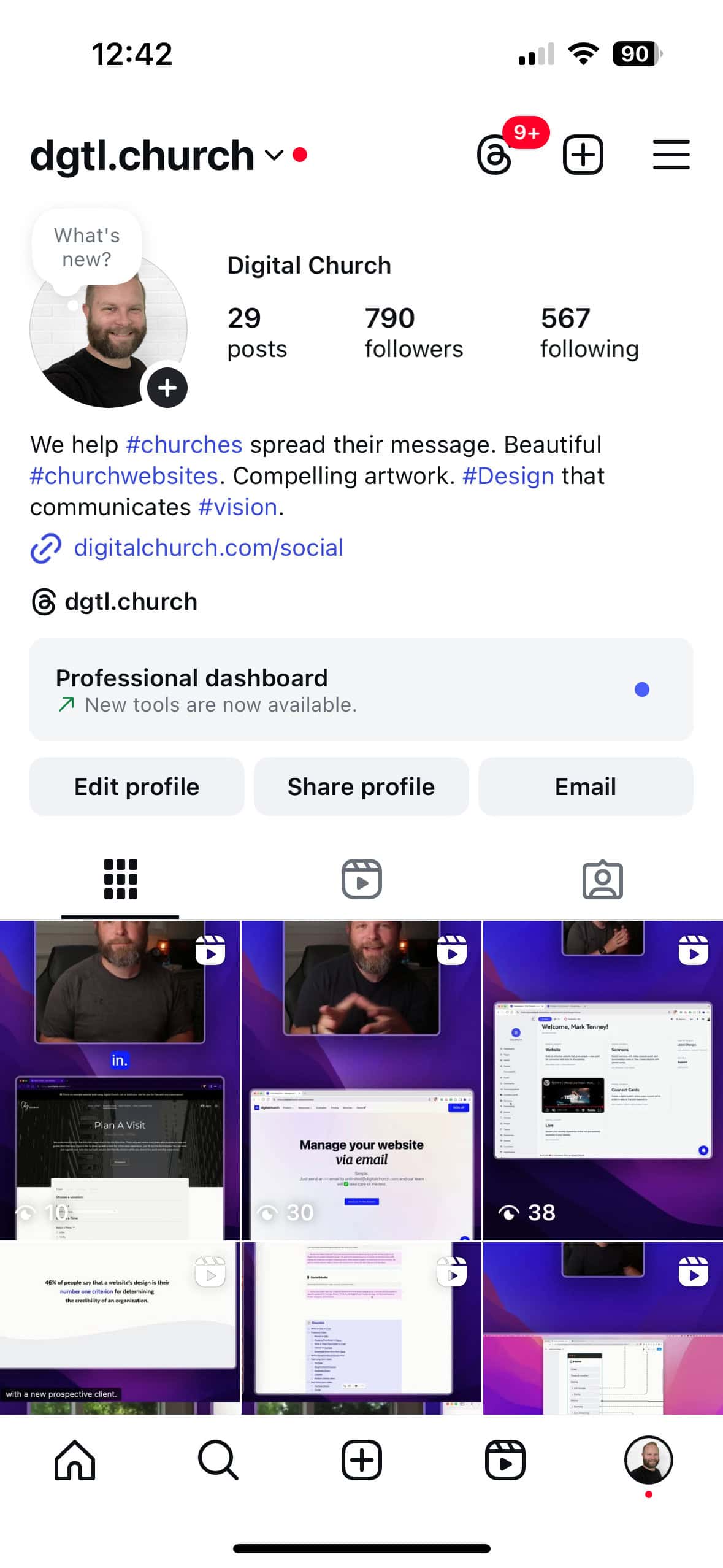Viewport: 723px width, 1568px height.
Task: Tap the Share profile button
Action: click(361, 786)
